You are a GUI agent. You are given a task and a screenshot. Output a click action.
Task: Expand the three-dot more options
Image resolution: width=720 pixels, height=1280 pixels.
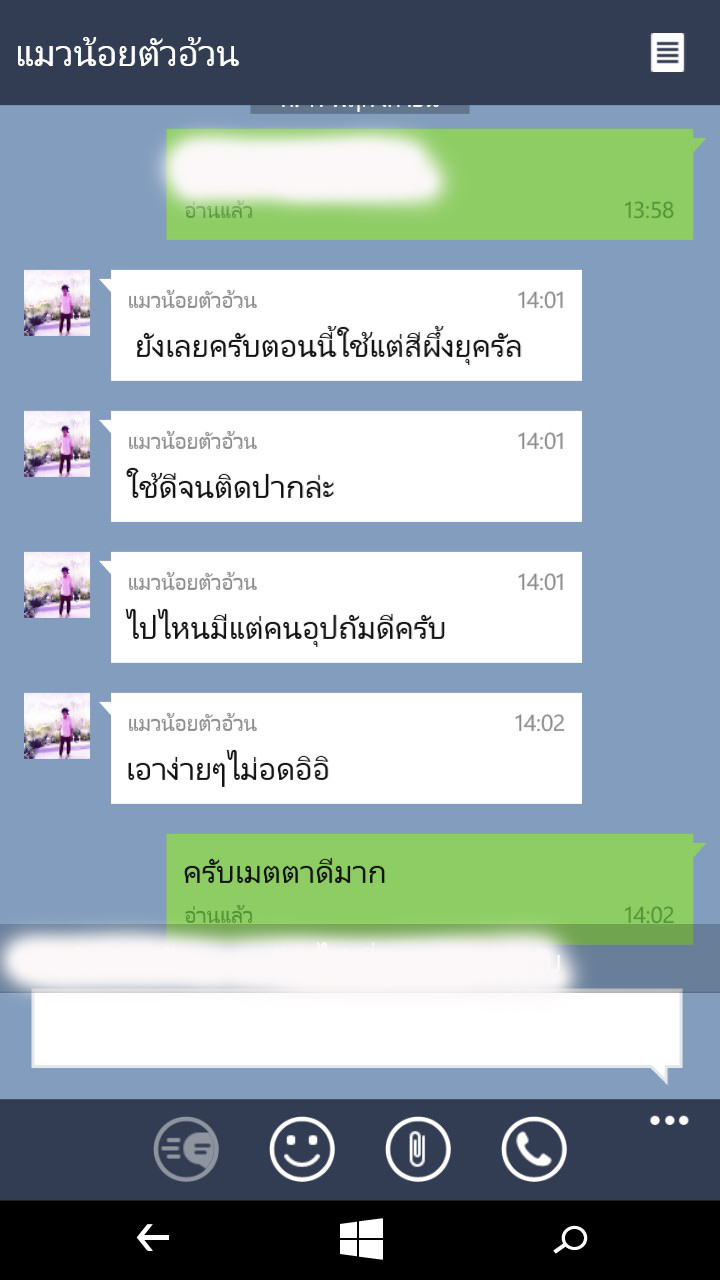pyautogui.click(x=669, y=1120)
